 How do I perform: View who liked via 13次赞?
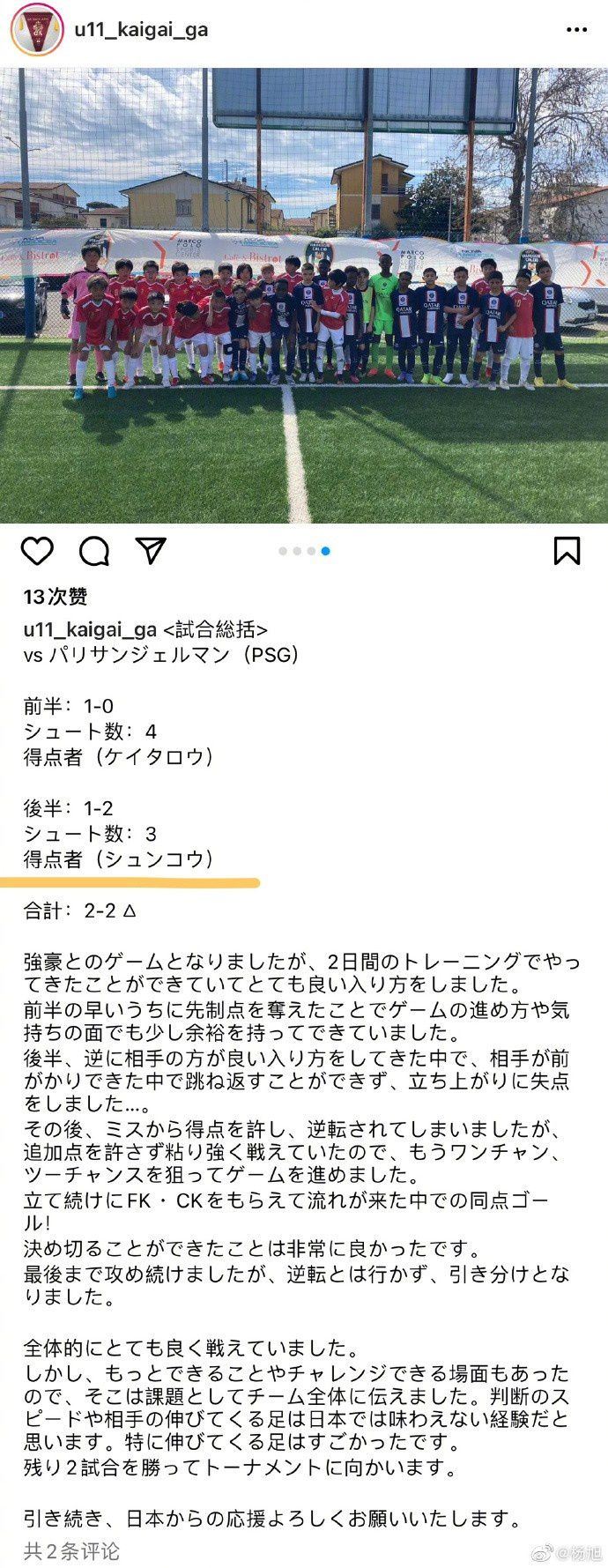(x=55, y=597)
